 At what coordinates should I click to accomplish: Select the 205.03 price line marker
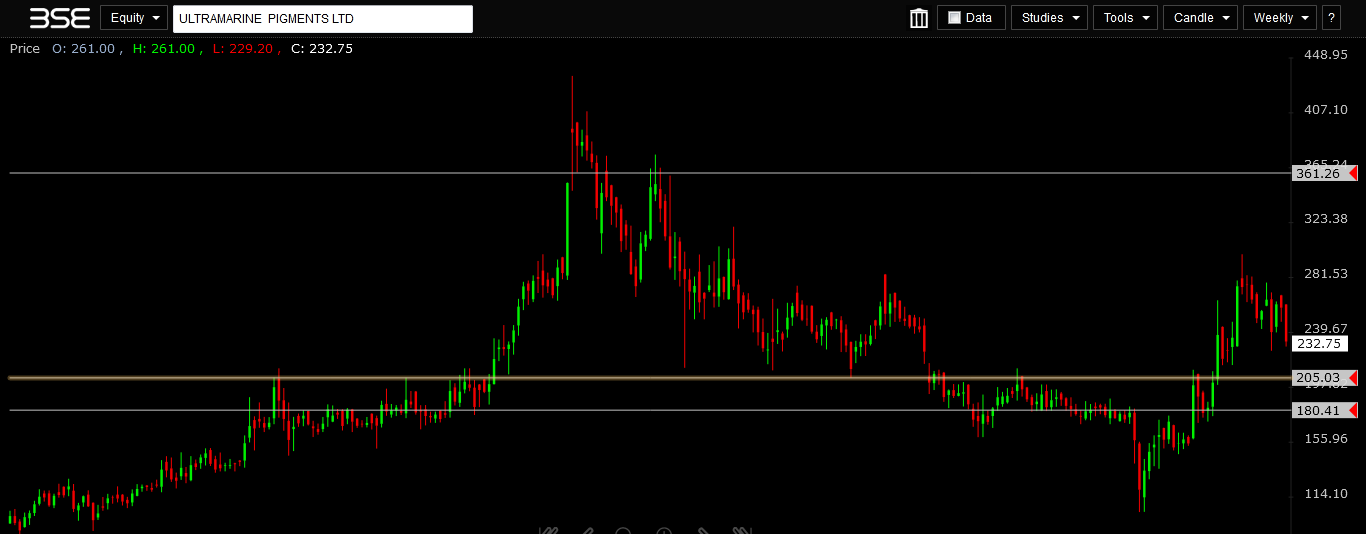pos(1323,378)
